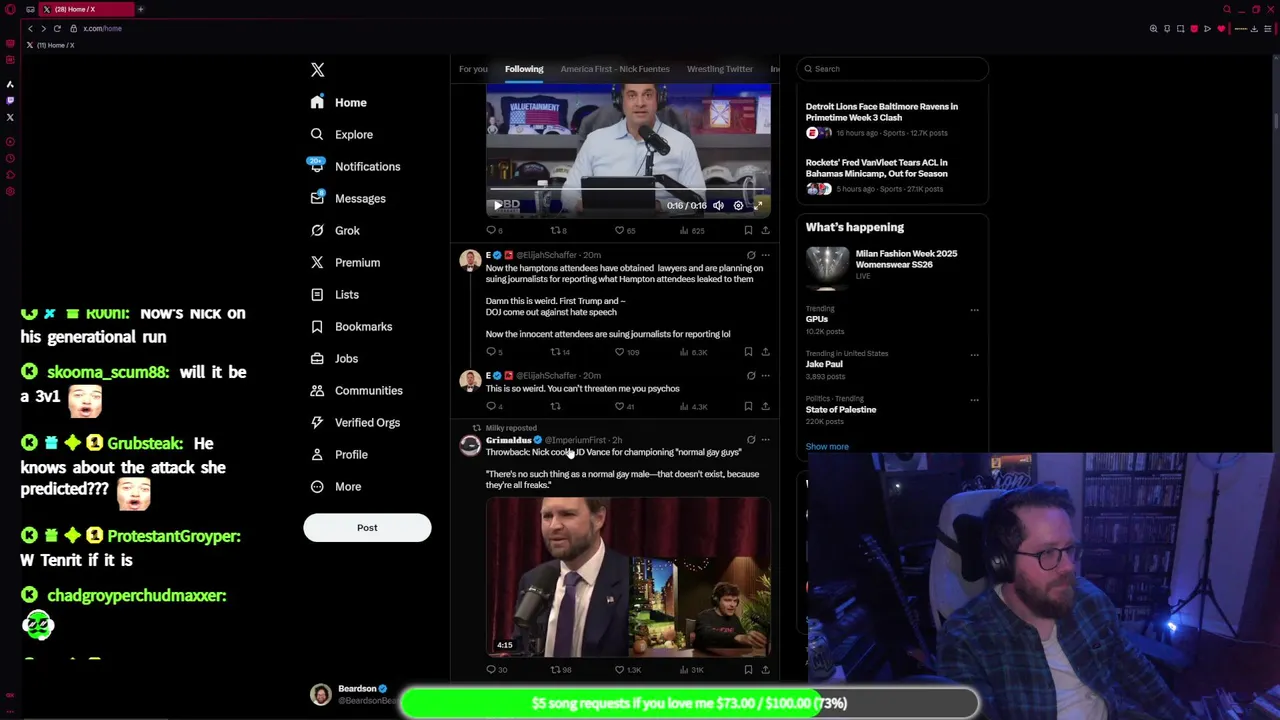
Task: Open Grok from the sidebar
Action: tap(347, 230)
